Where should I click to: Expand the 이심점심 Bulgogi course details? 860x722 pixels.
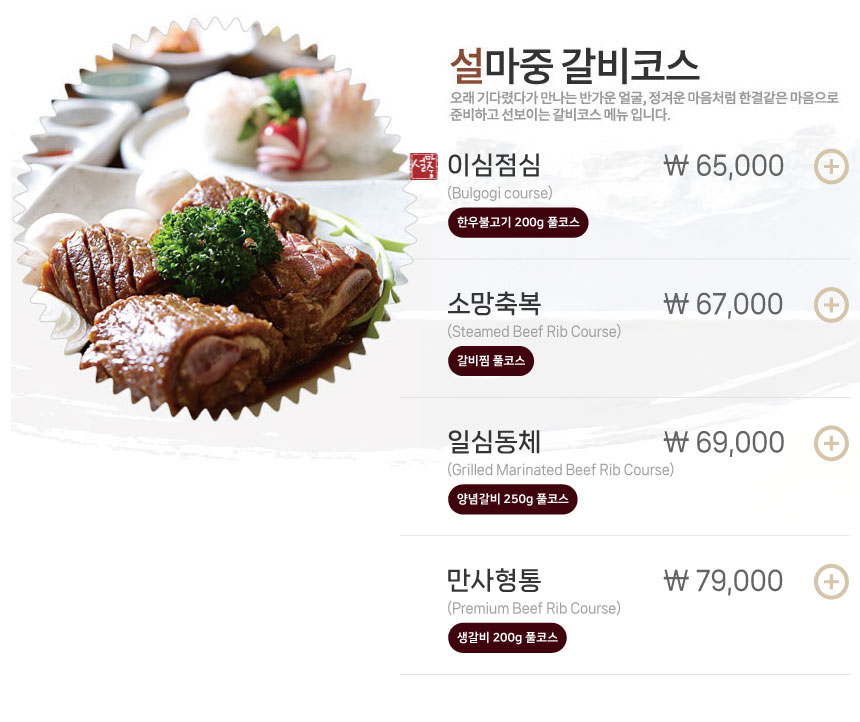coord(831,167)
